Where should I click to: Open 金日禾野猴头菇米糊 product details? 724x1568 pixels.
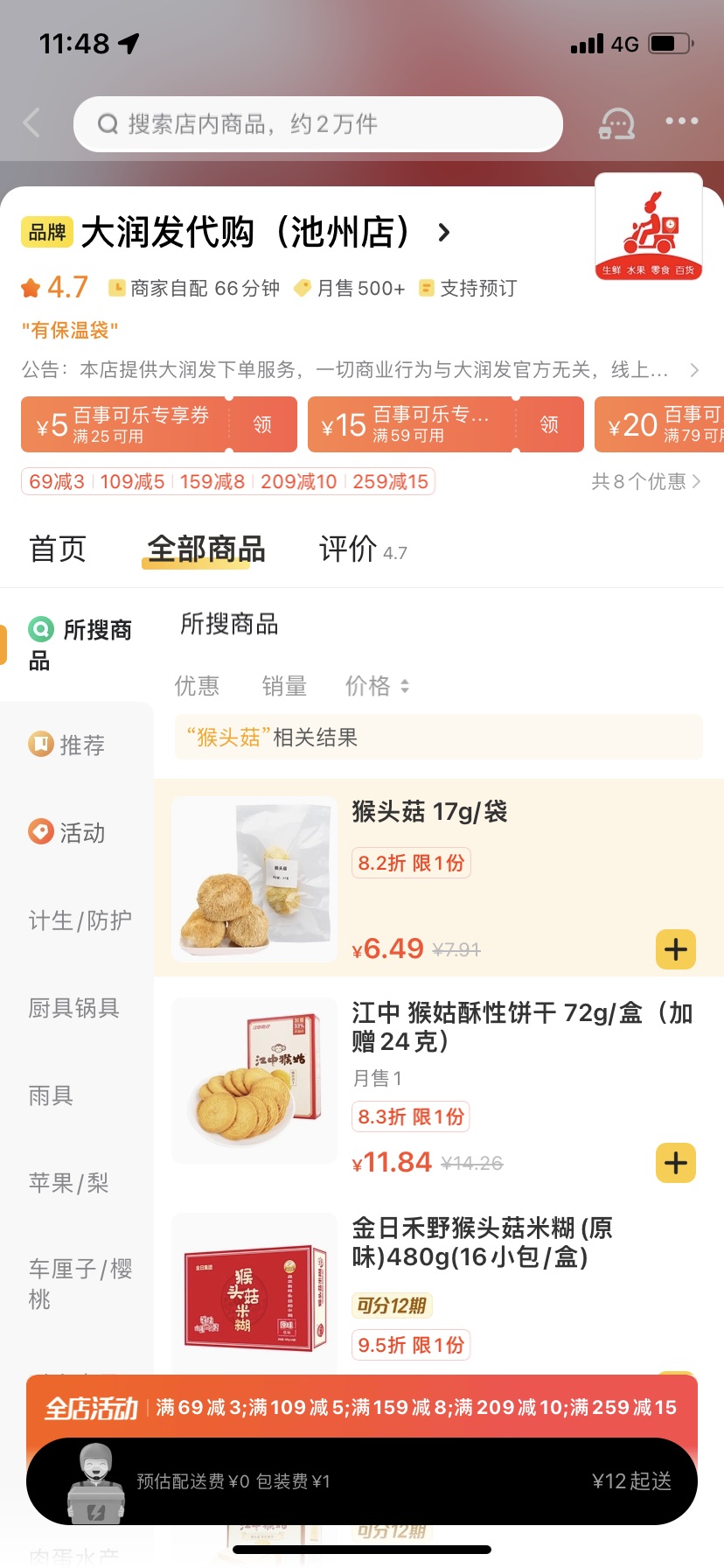[481, 1242]
